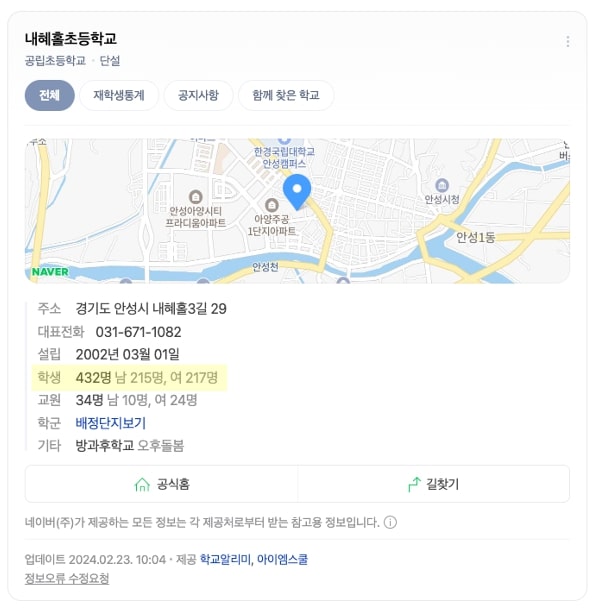Show the 함께 찾은 학교 tab
The height and width of the screenshot is (612, 600).
coord(286,96)
